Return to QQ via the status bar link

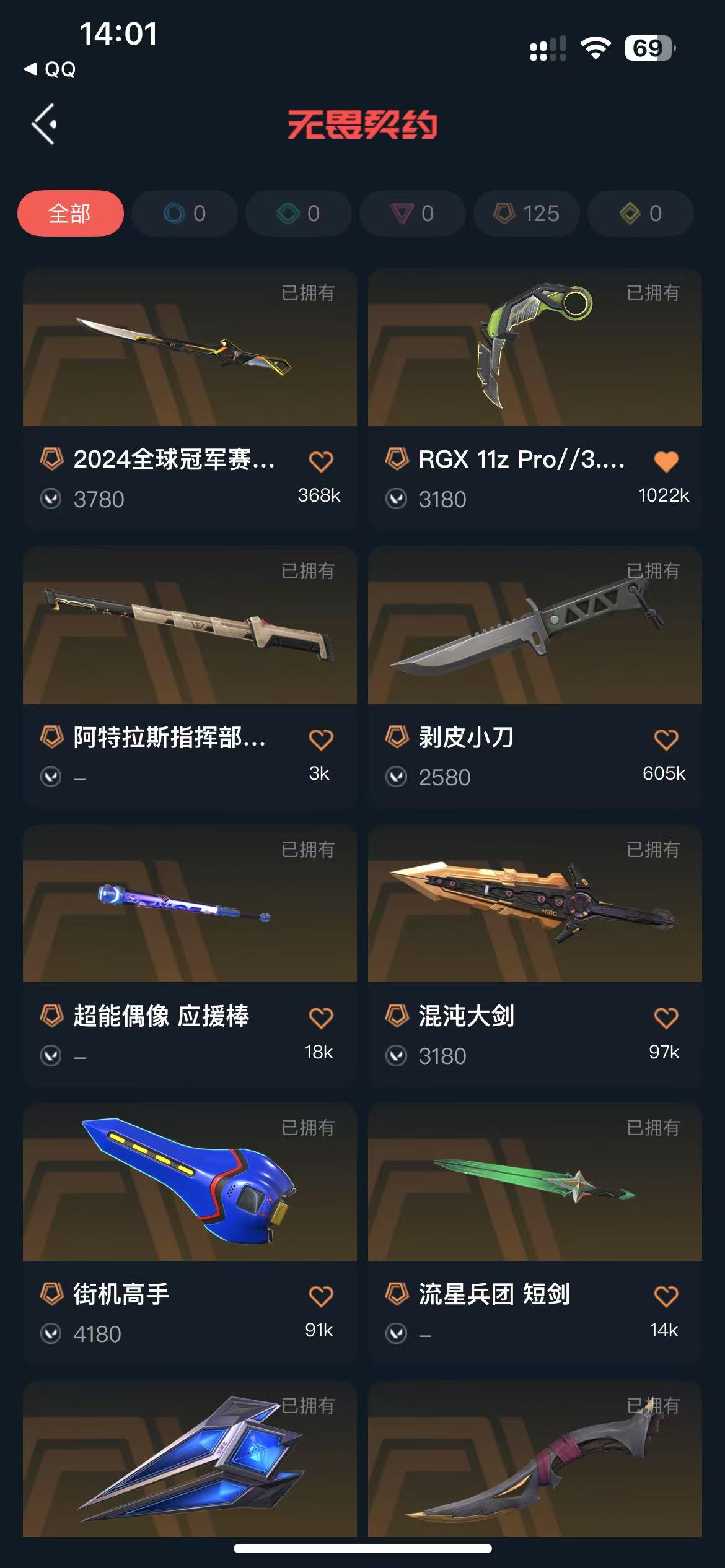click(51, 69)
